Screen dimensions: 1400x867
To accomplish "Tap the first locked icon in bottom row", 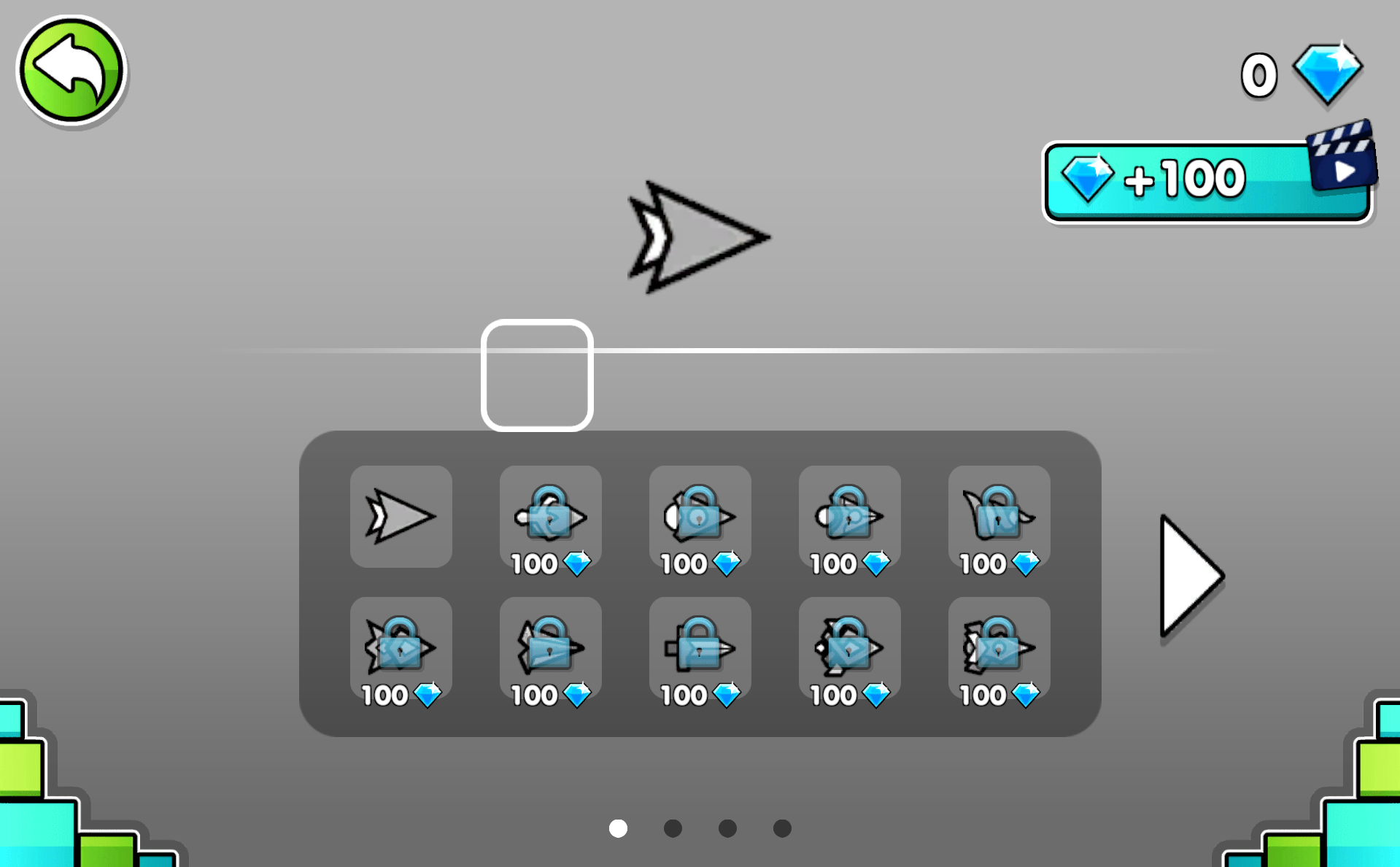I will 401,648.
